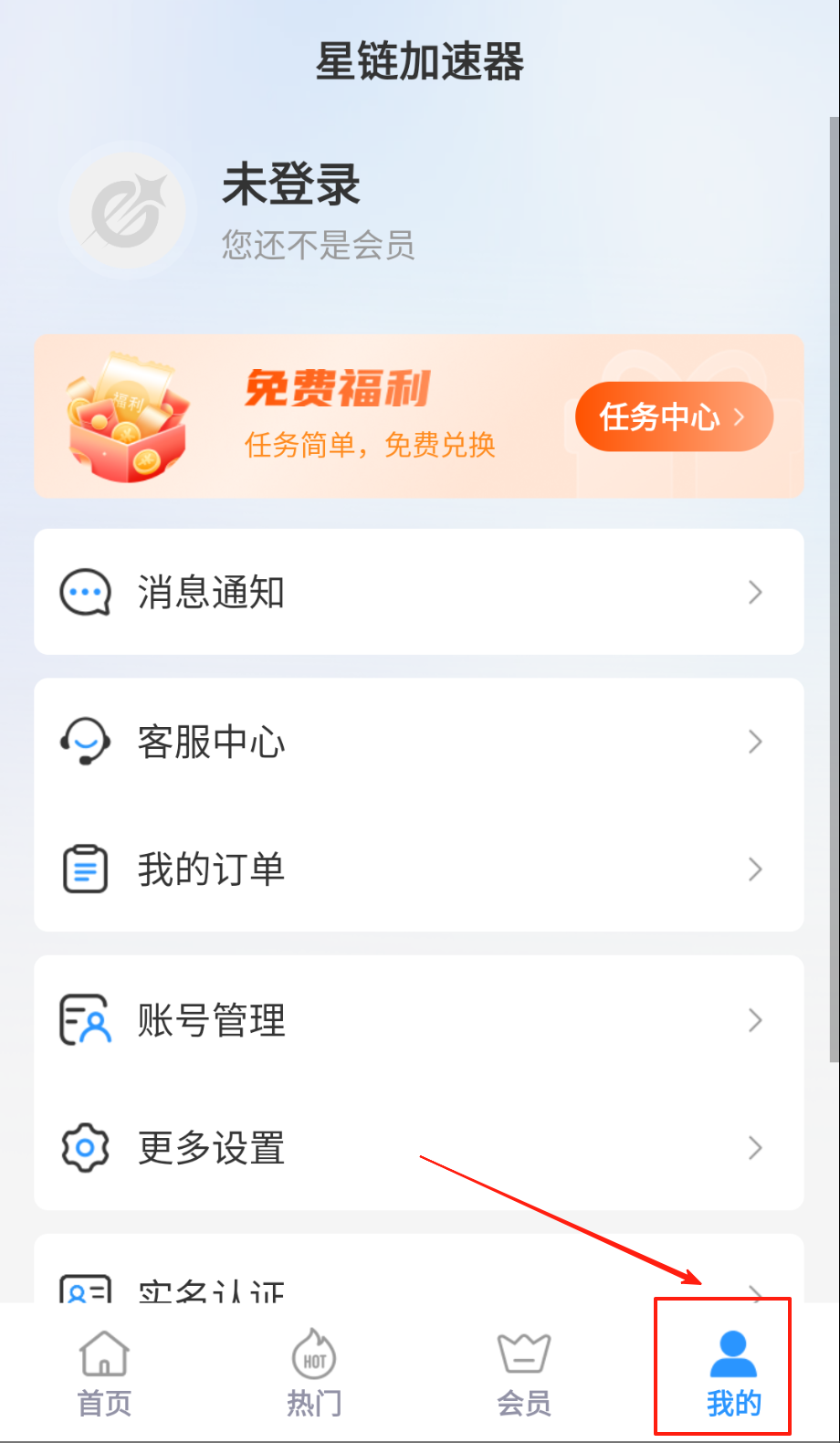This screenshot has width=840, height=1443.
Task: Open 账号管理 settings
Action: 418,1020
